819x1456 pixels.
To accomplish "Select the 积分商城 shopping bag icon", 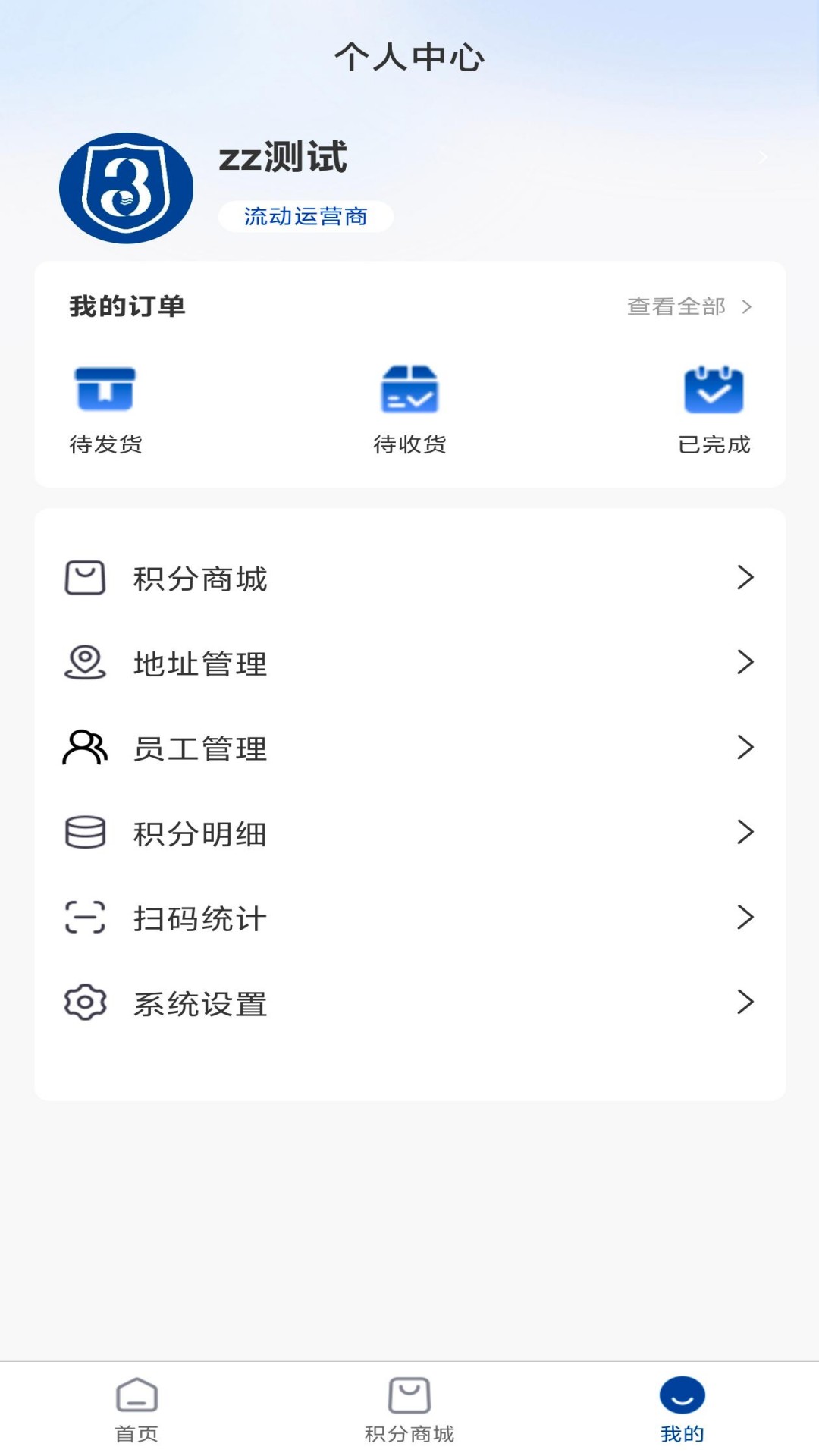I will tap(86, 578).
